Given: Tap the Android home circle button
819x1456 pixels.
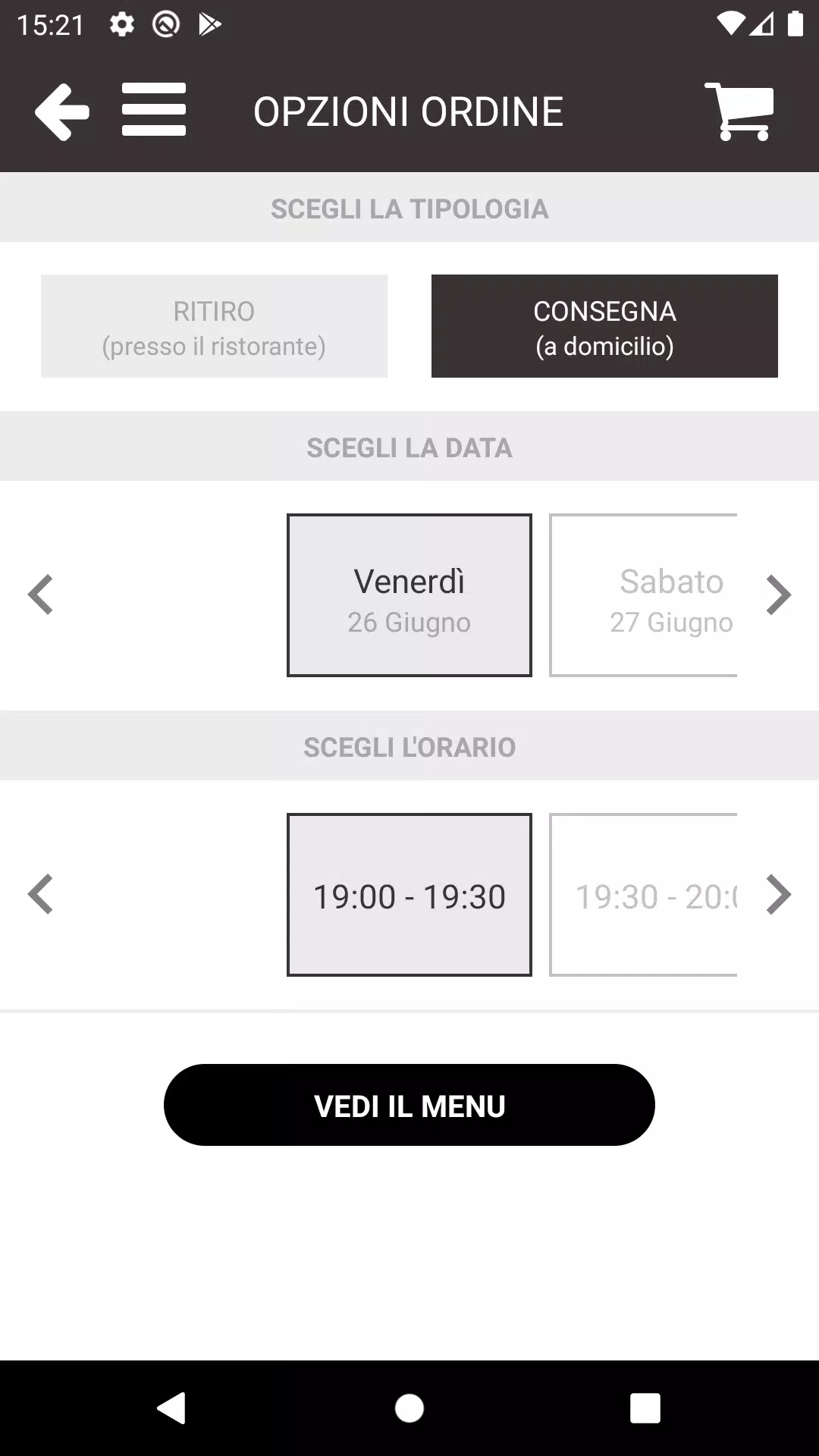Looking at the screenshot, I should coord(409,1409).
